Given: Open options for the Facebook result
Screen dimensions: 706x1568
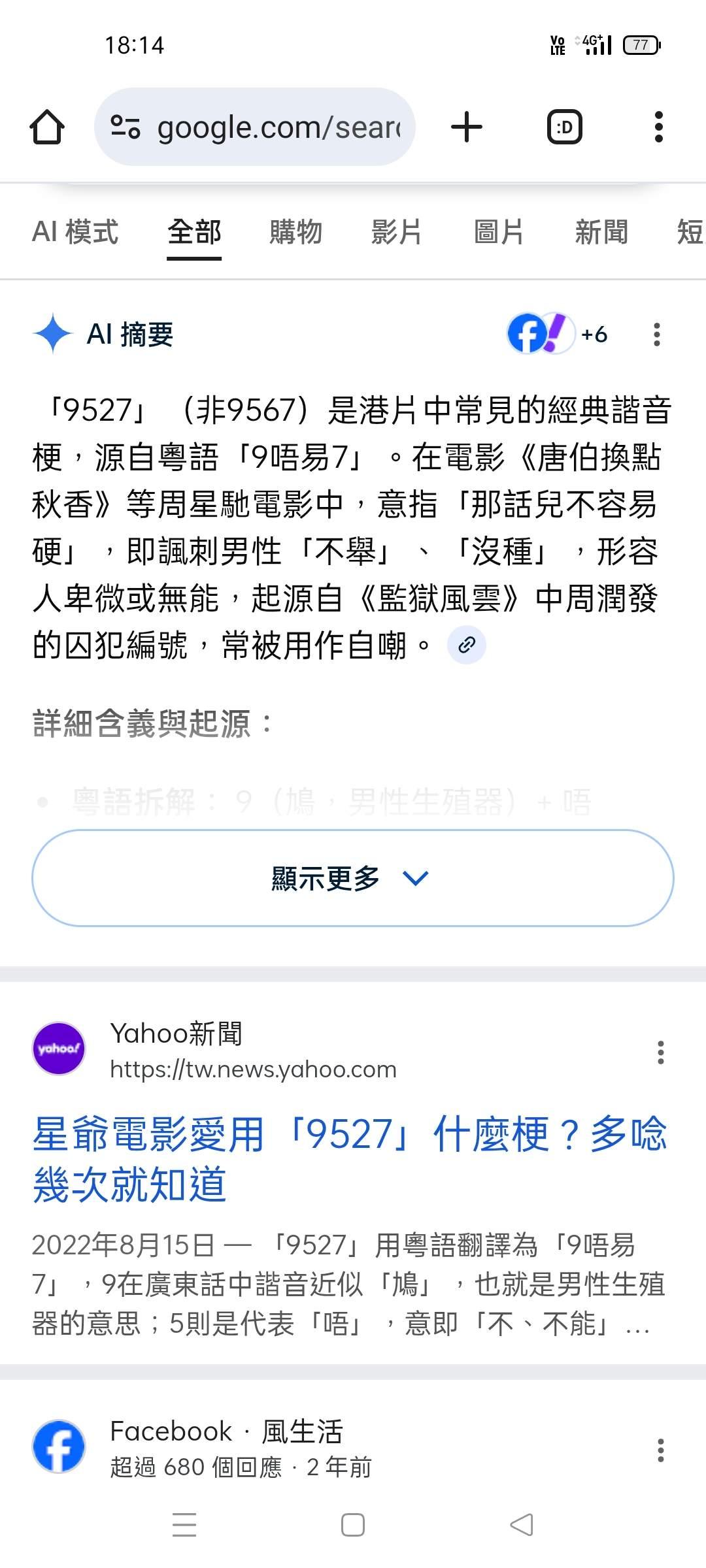Looking at the screenshot, I should tap(661, 1450).
